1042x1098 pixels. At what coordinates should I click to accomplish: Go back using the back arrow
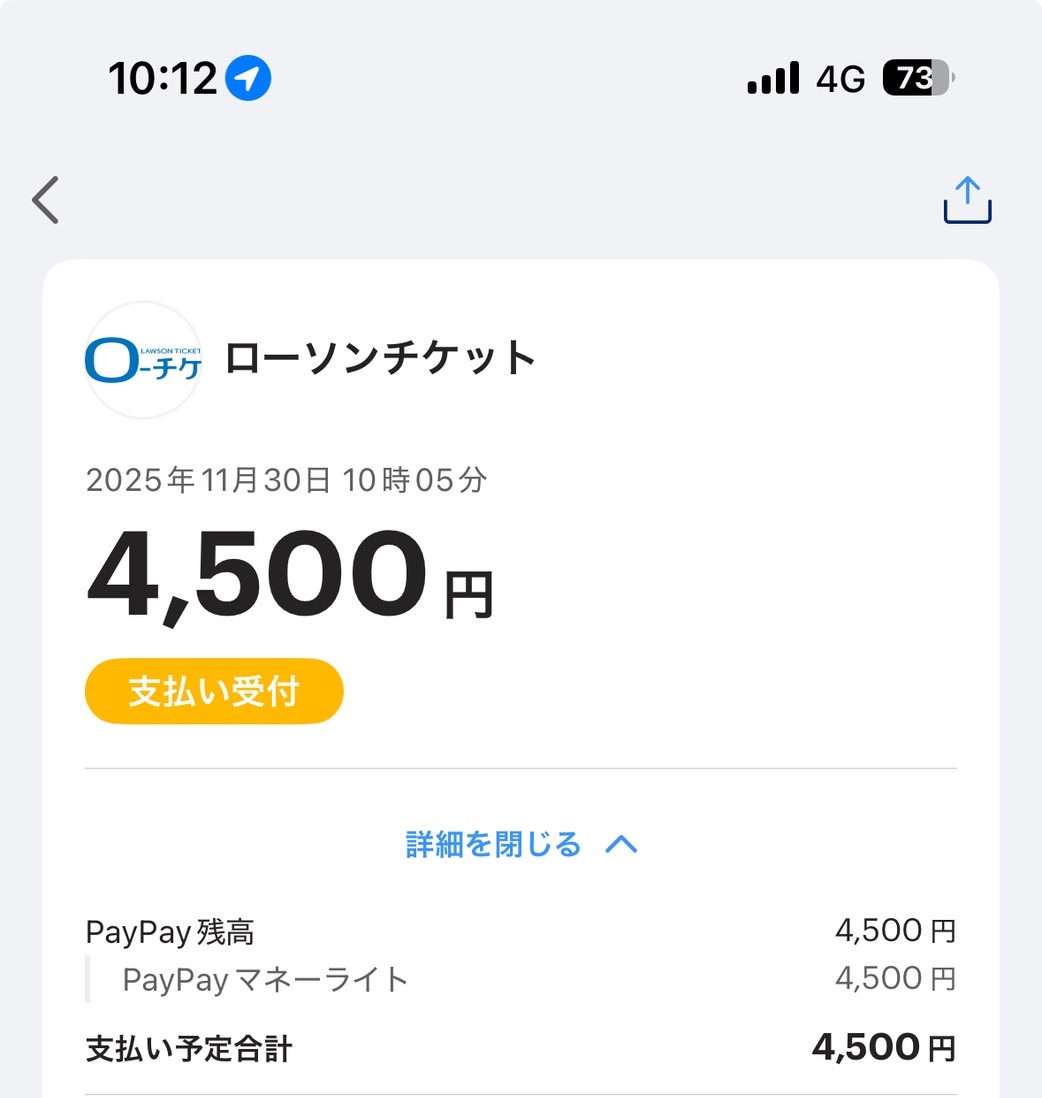point(46,200)
